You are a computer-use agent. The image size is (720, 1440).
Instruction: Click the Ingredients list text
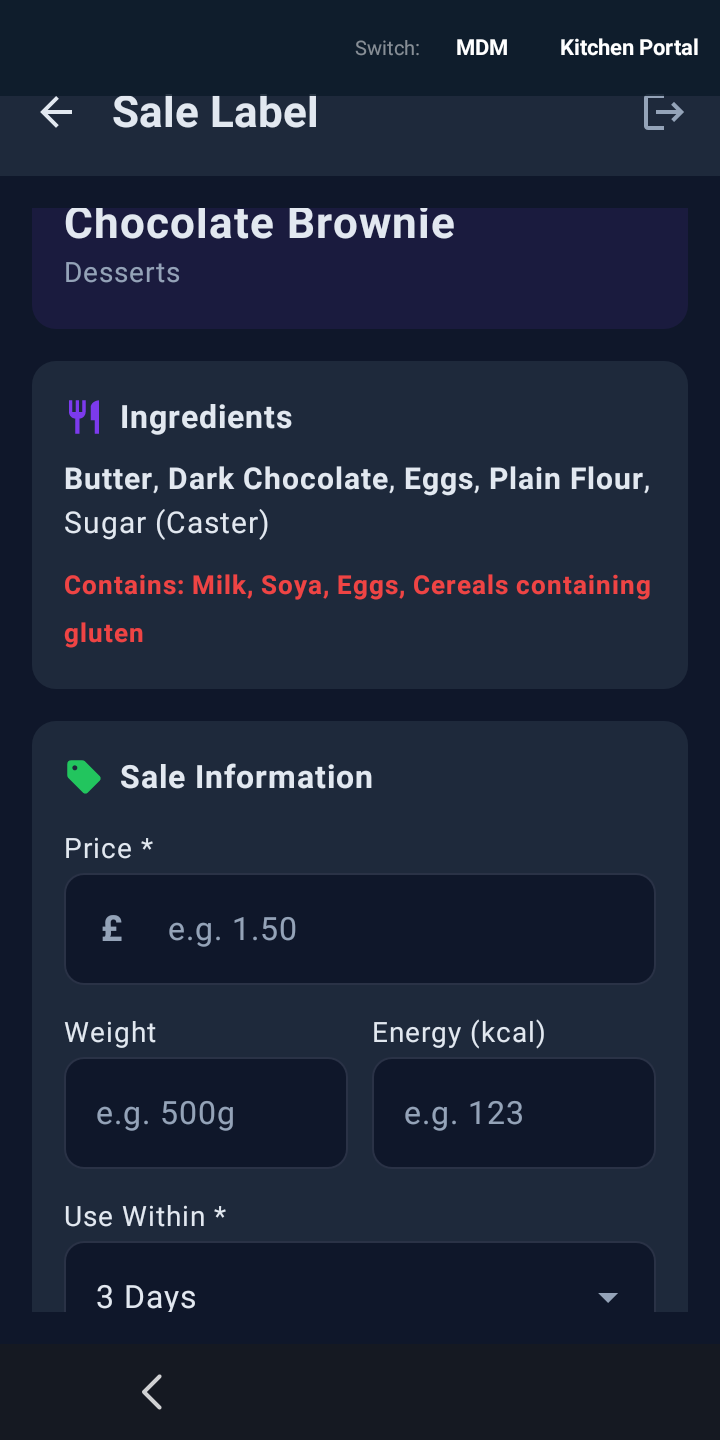point(356,500)
